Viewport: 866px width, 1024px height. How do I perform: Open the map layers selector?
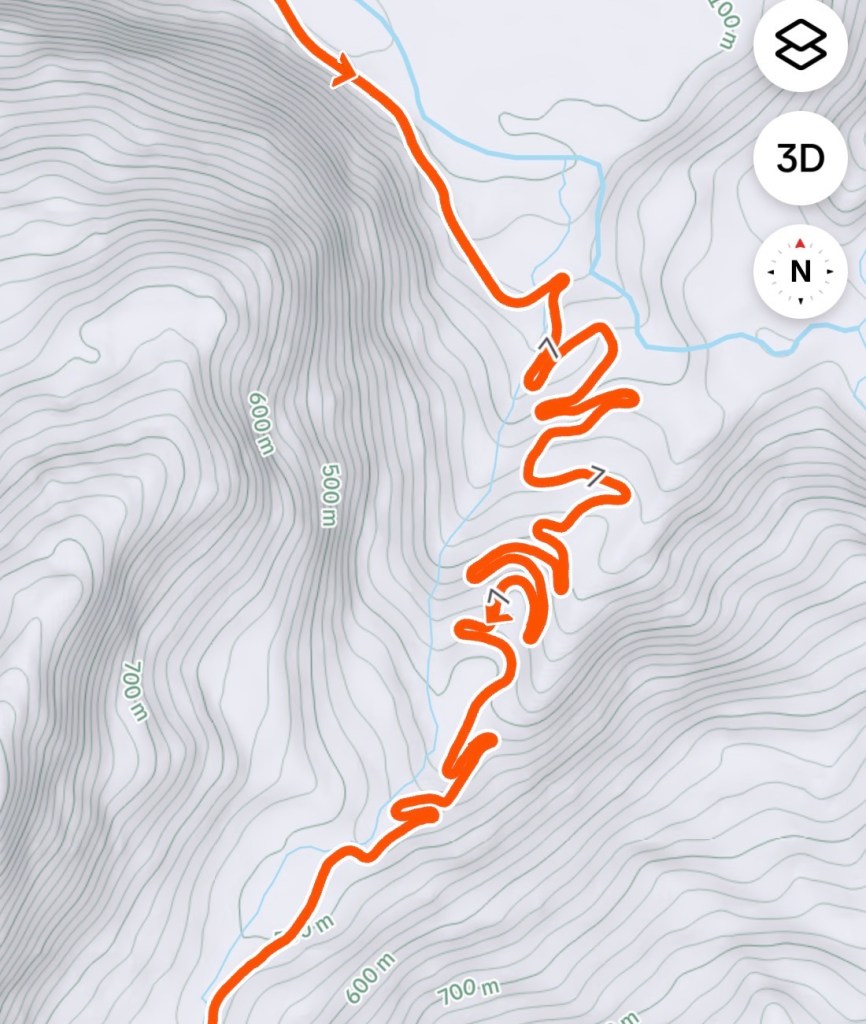click(800, 45)
